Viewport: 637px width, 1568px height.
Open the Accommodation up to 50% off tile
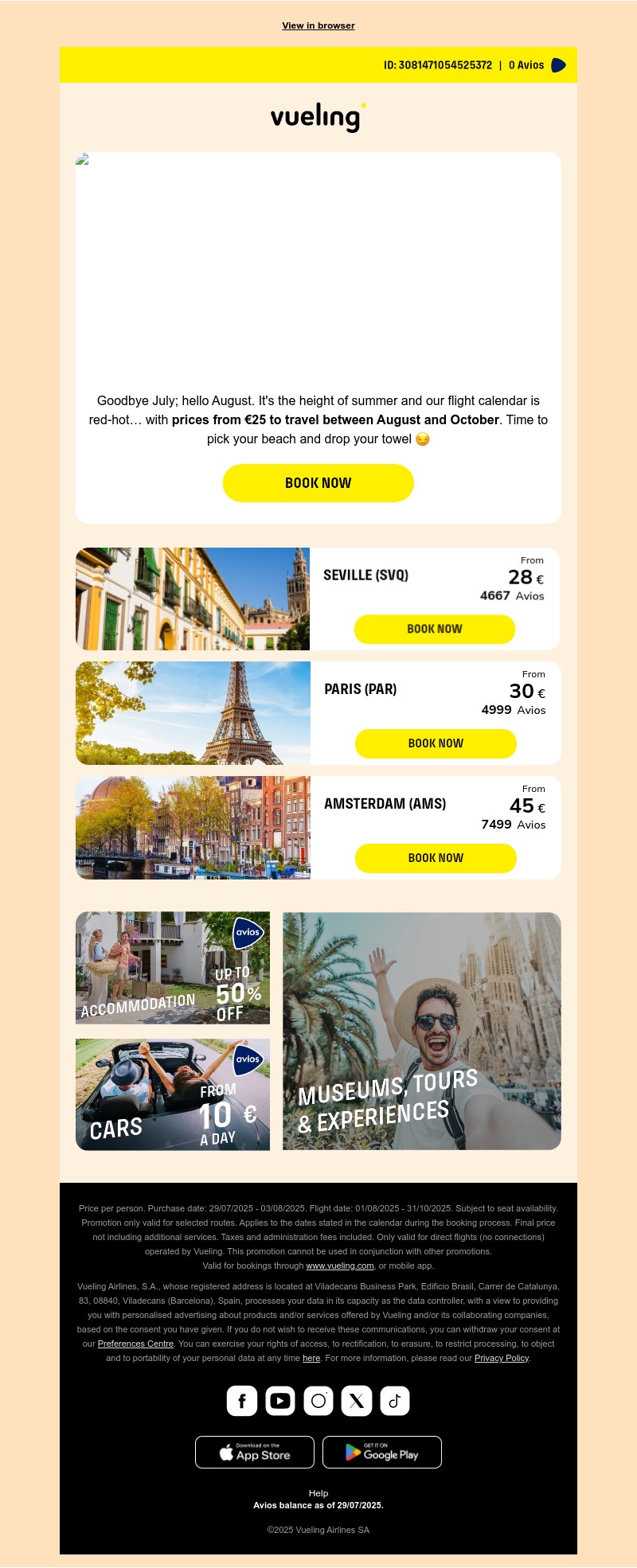click(x=173, y=968)
